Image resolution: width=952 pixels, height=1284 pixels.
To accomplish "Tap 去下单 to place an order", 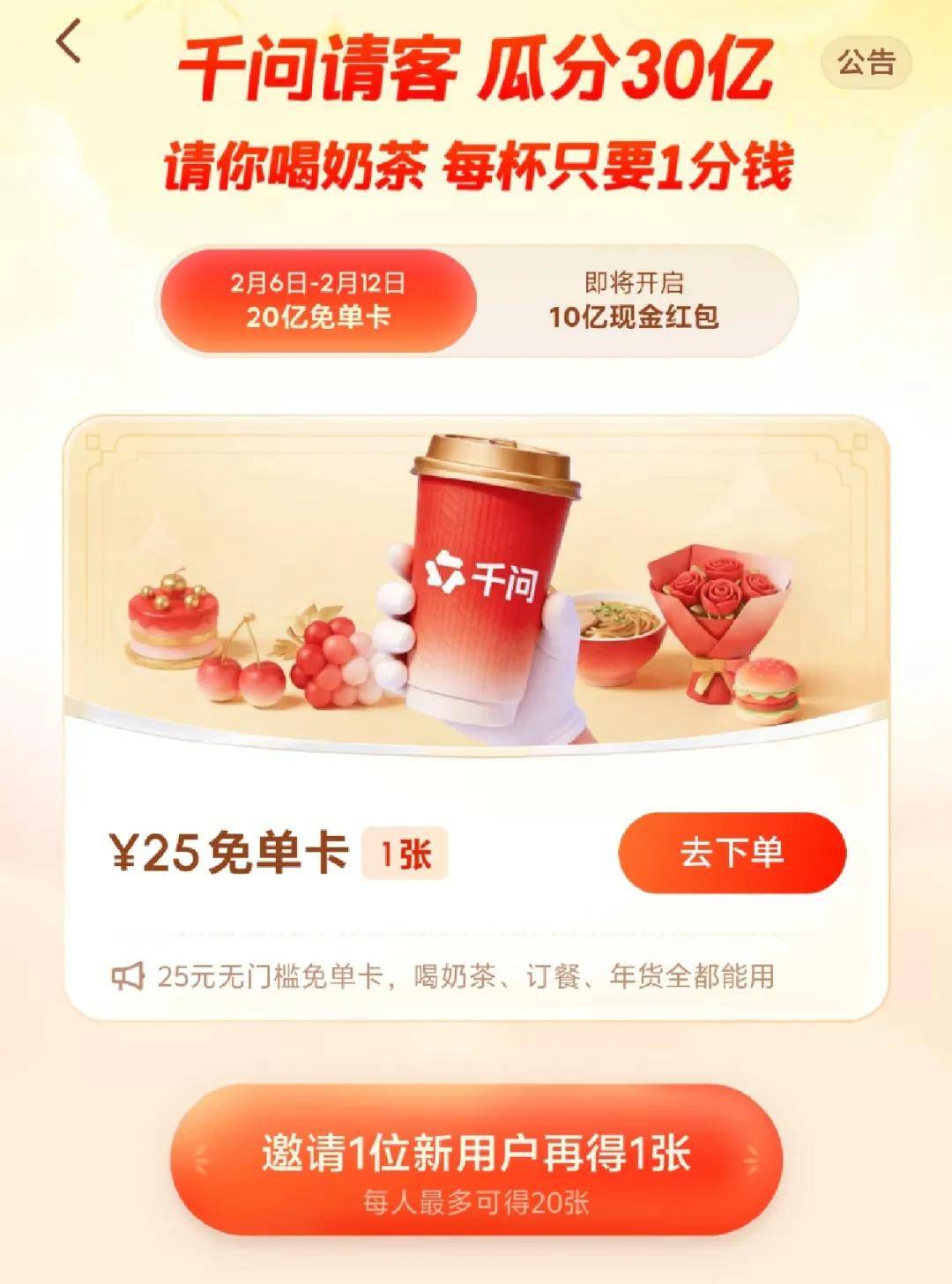I will 732,853.
